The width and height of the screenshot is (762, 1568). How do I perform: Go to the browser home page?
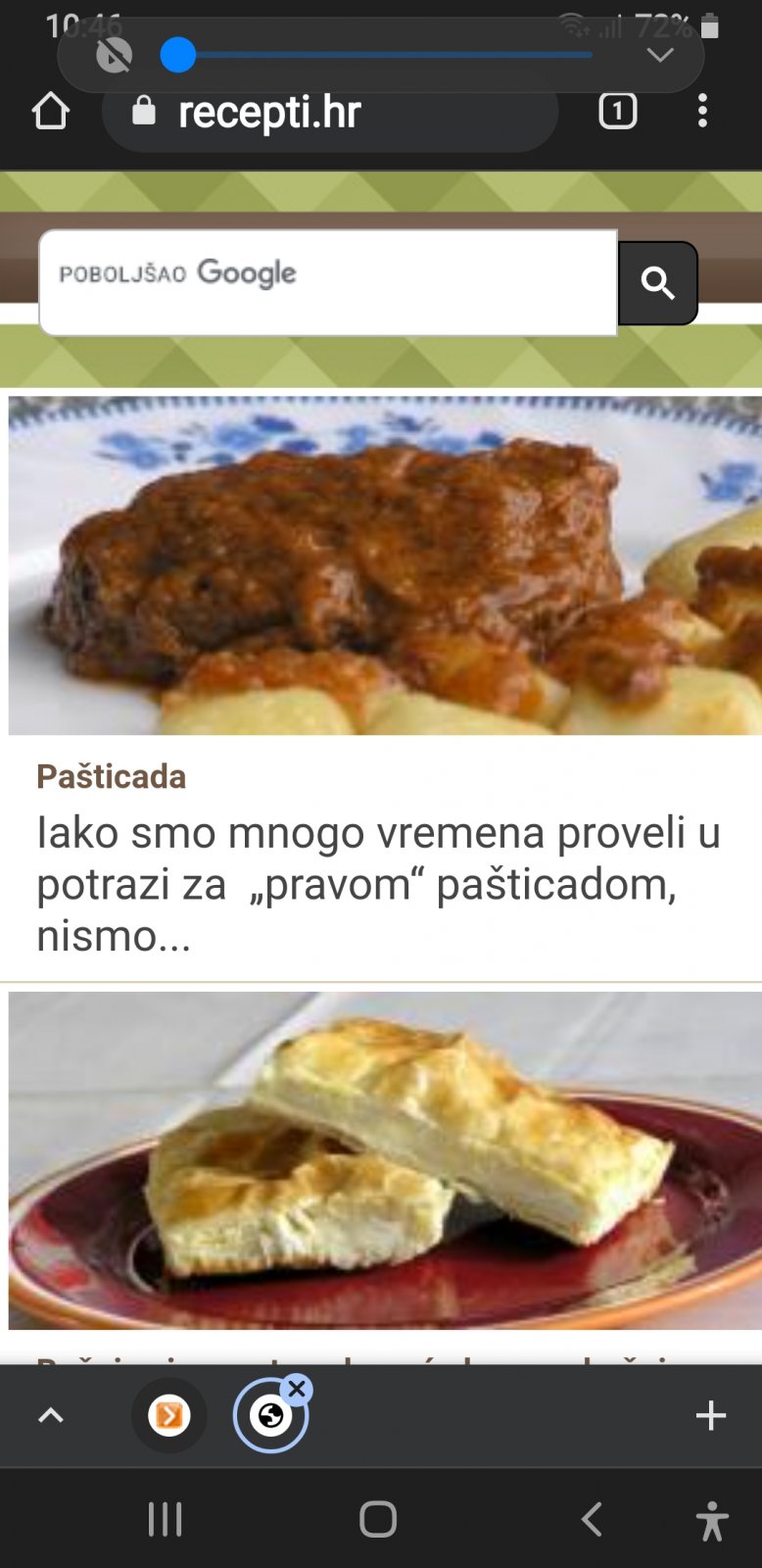point(51,112)
